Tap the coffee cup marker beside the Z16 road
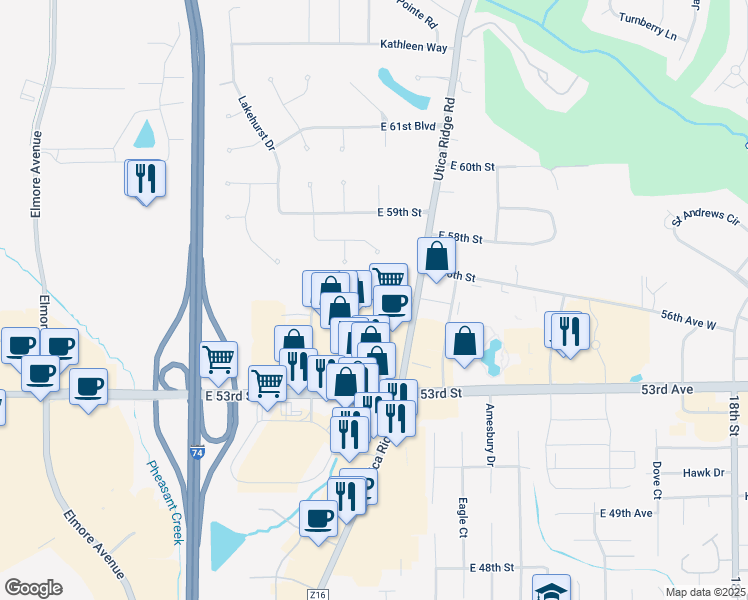This screenshot has width=748, height=600. 318,521
